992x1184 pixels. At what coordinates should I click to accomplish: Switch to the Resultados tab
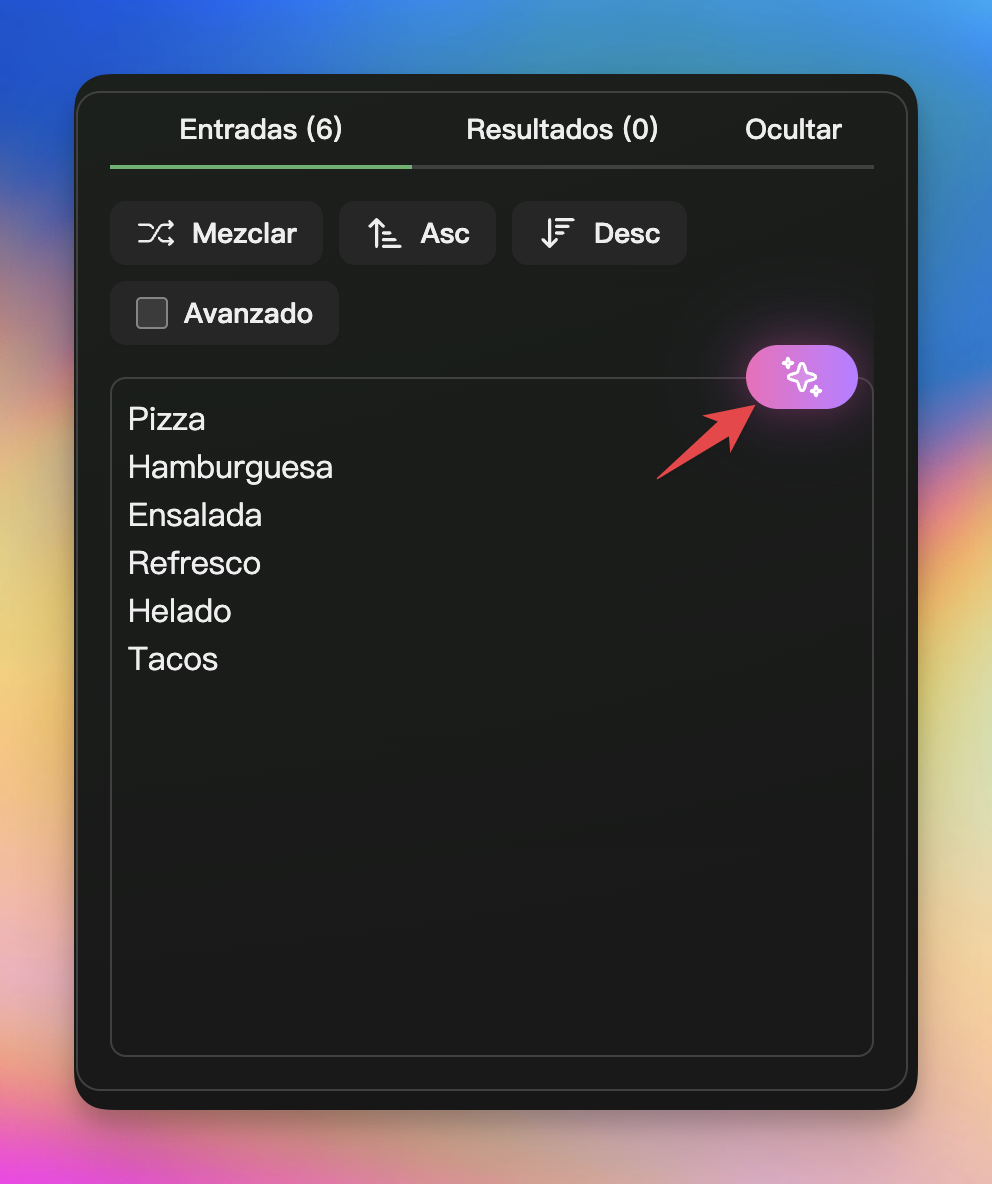(562, 130)
